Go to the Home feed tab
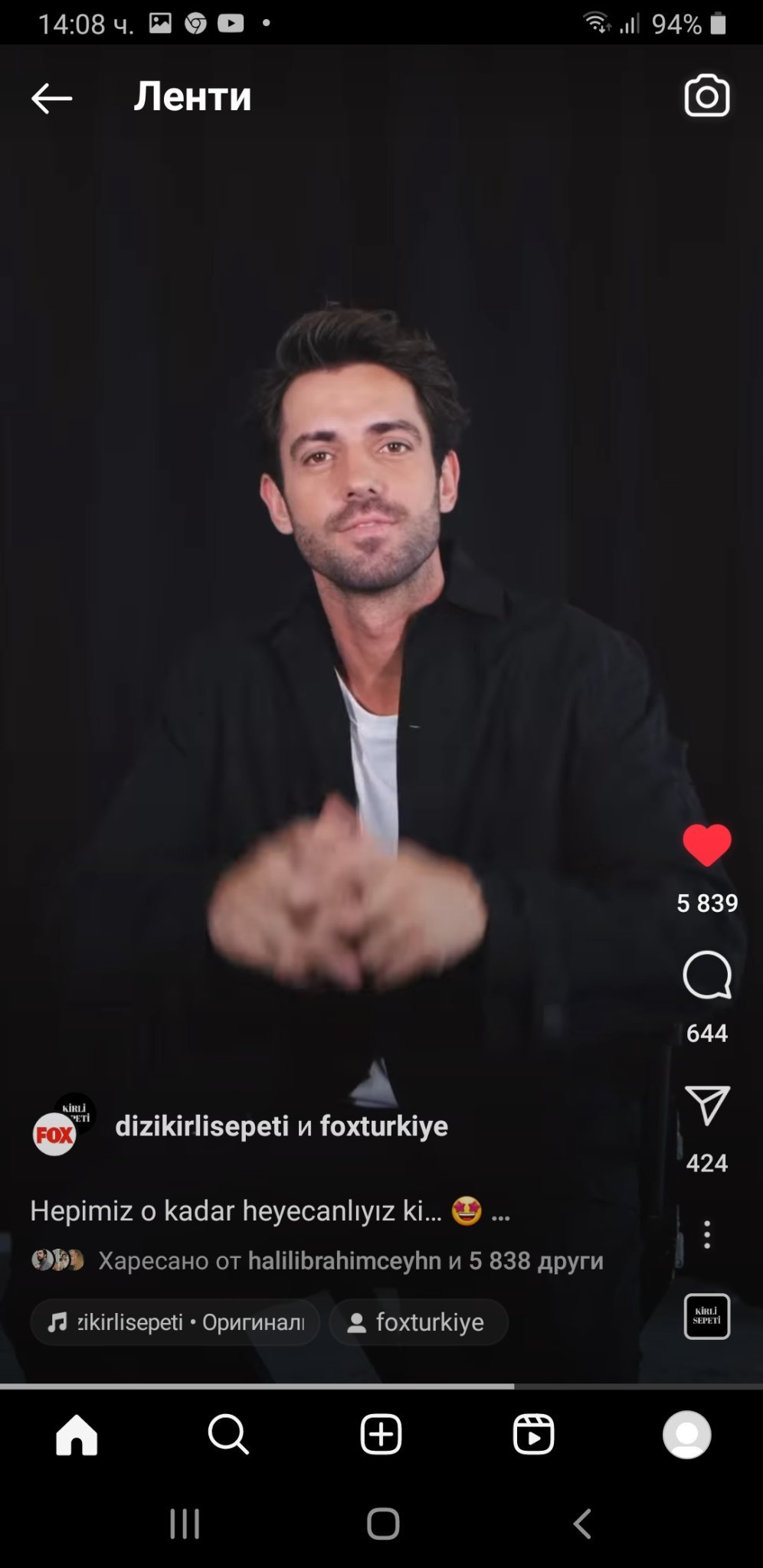The width and height of the screenshot is (763, 1568). click(x=77, y=1434)
